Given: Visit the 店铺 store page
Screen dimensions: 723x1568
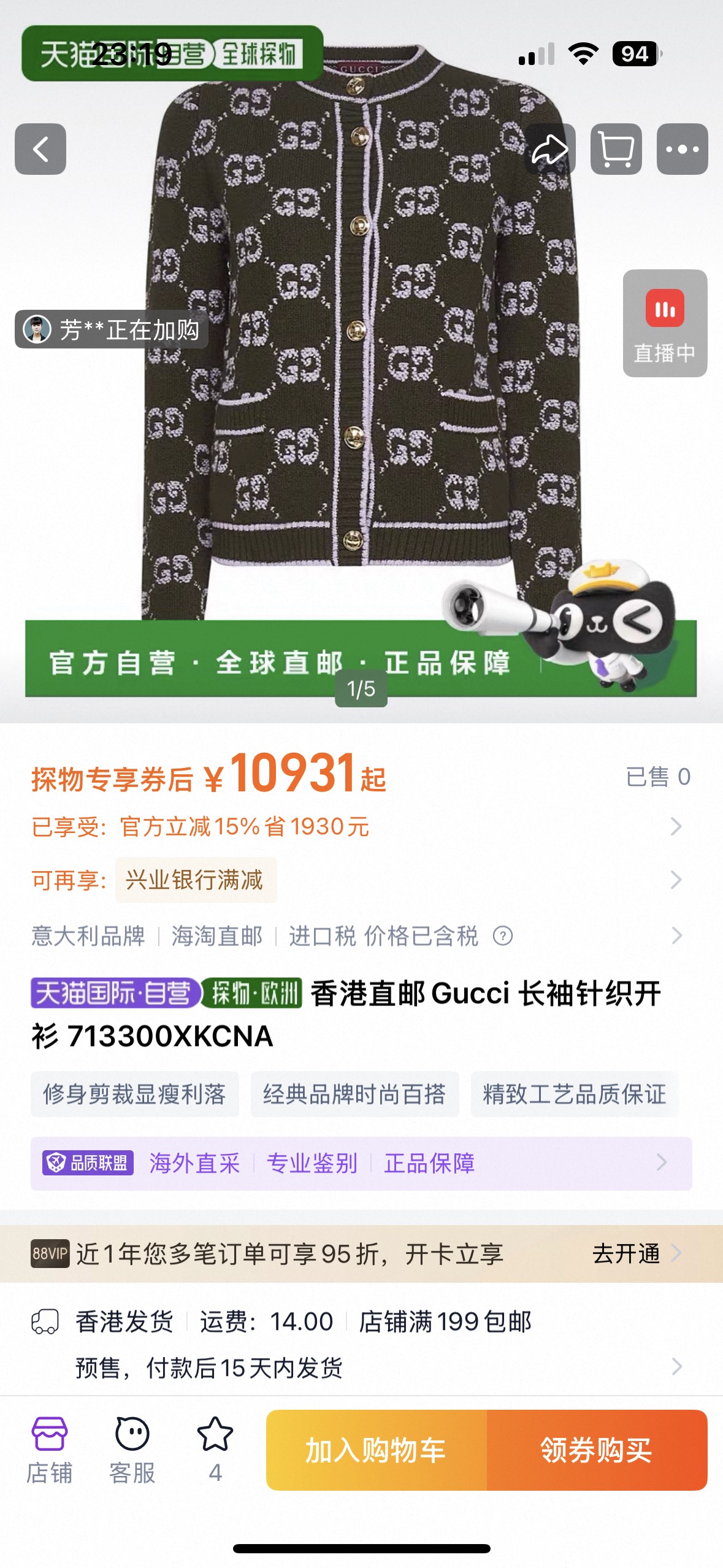Looking at the screenshot, I should click(49, 1449).
